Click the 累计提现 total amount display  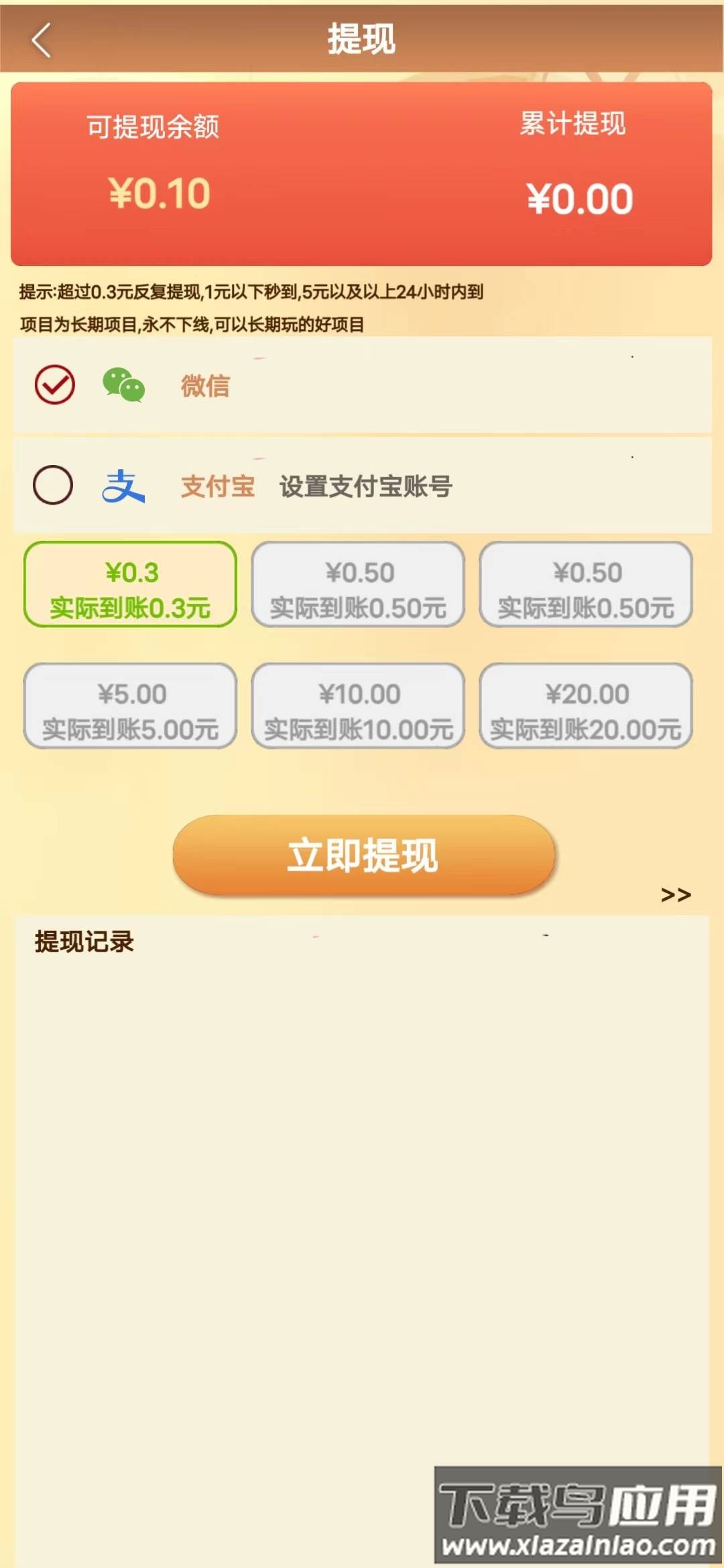tap(573, 123)
